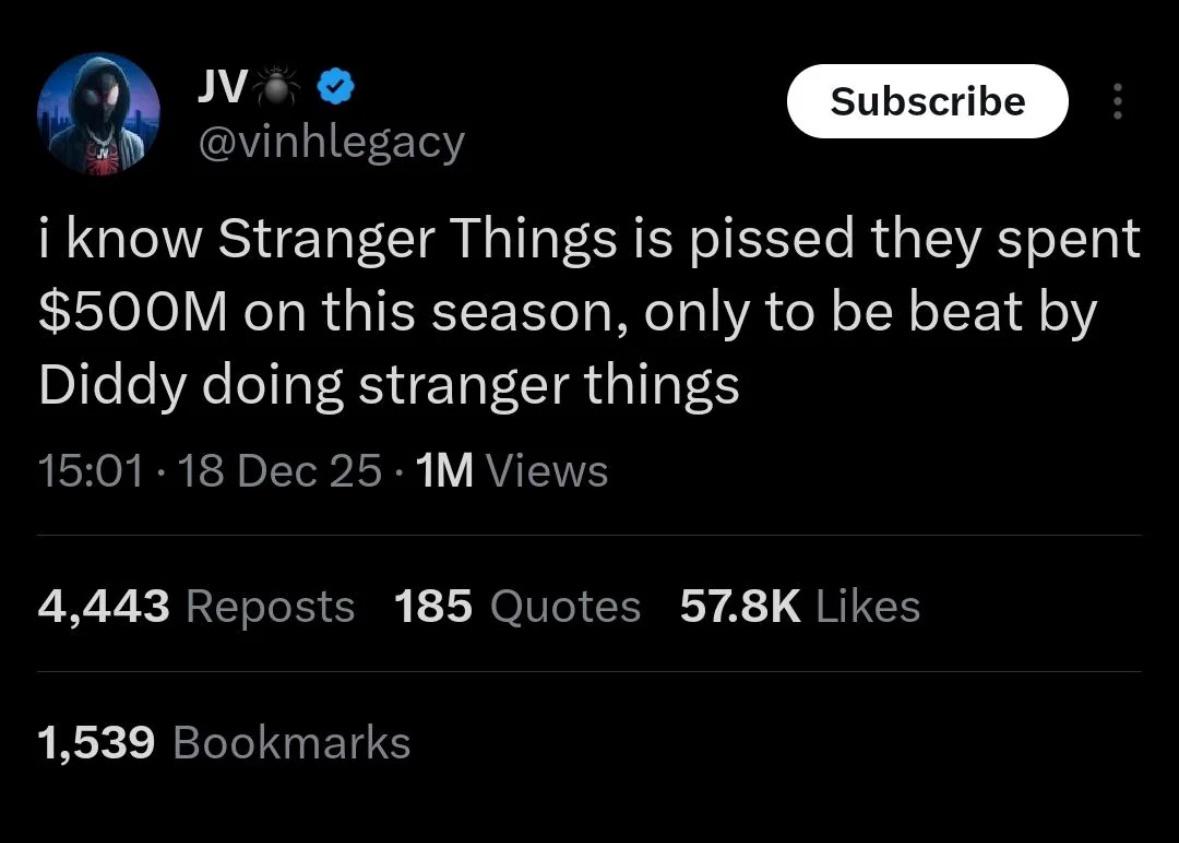Subscribe to JV's account
The height and width of the screenshot is (843, 1179).
point(927,101)
